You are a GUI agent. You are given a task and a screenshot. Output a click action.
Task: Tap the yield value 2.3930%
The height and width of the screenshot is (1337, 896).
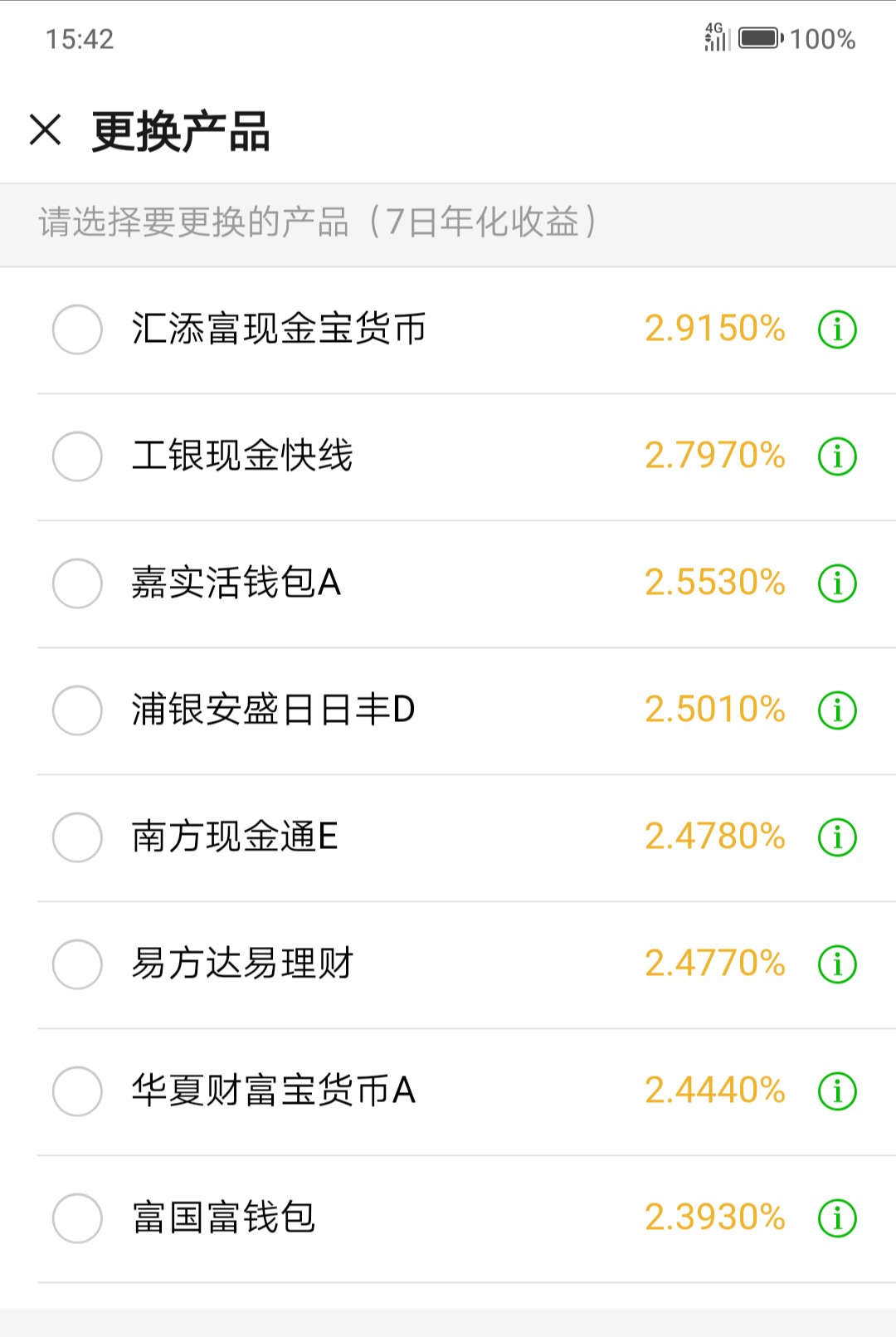[x=715, y=1218]
